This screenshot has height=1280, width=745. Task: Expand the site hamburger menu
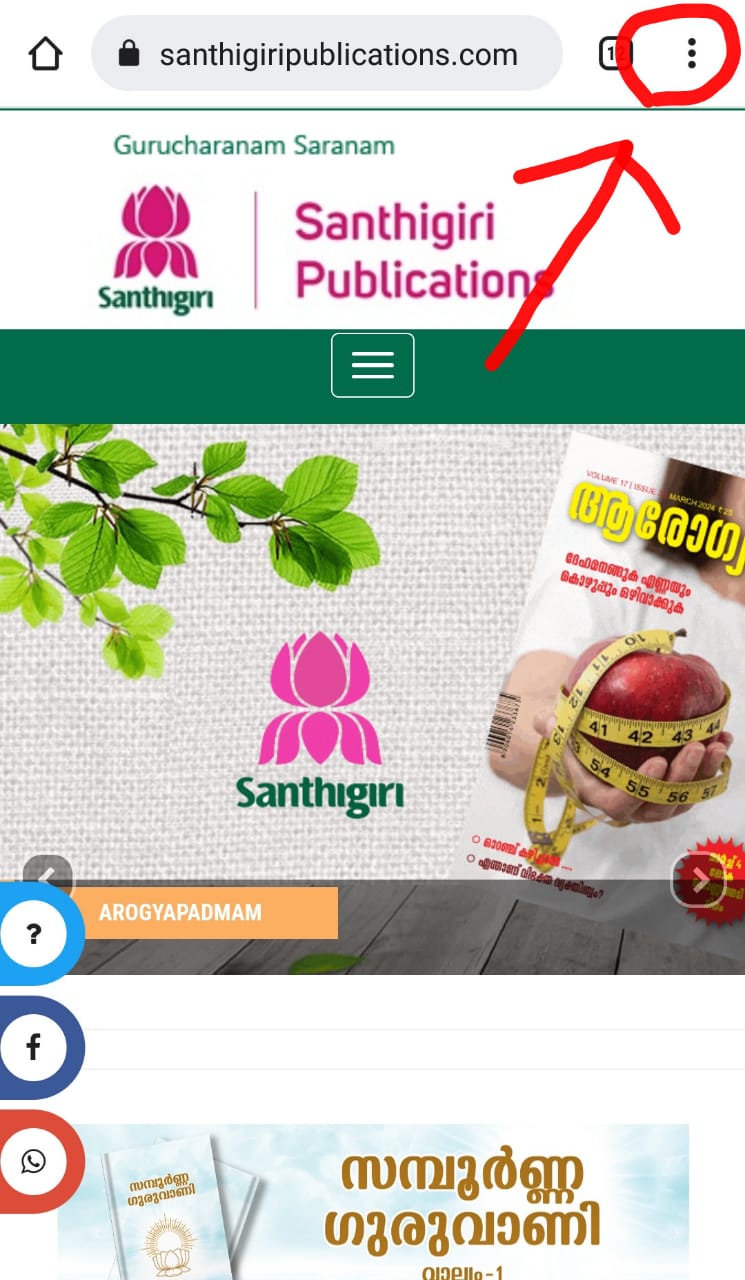(372, 365)
